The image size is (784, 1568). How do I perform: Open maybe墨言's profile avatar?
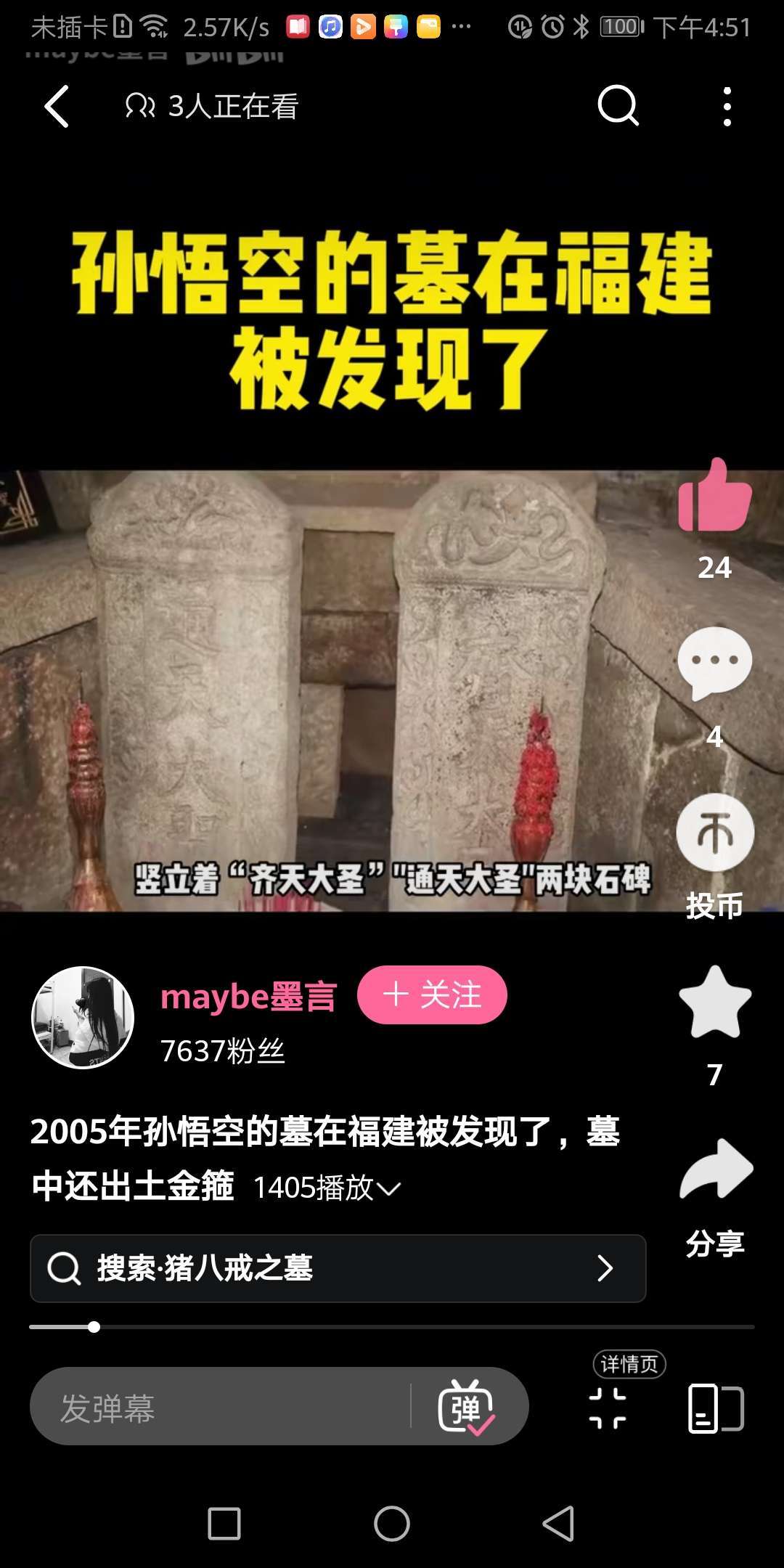coord(83,1017)
